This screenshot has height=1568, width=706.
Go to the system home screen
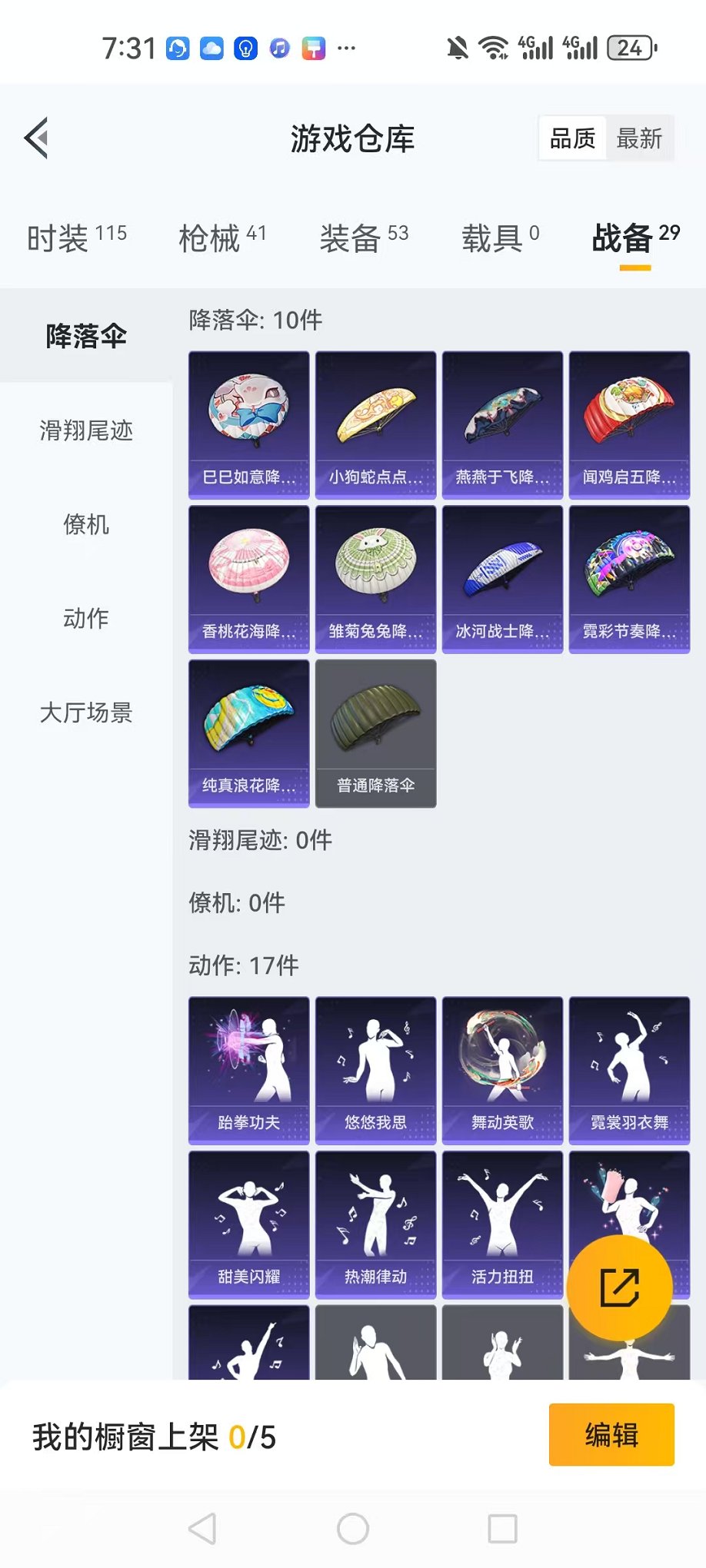point(353,1529)
